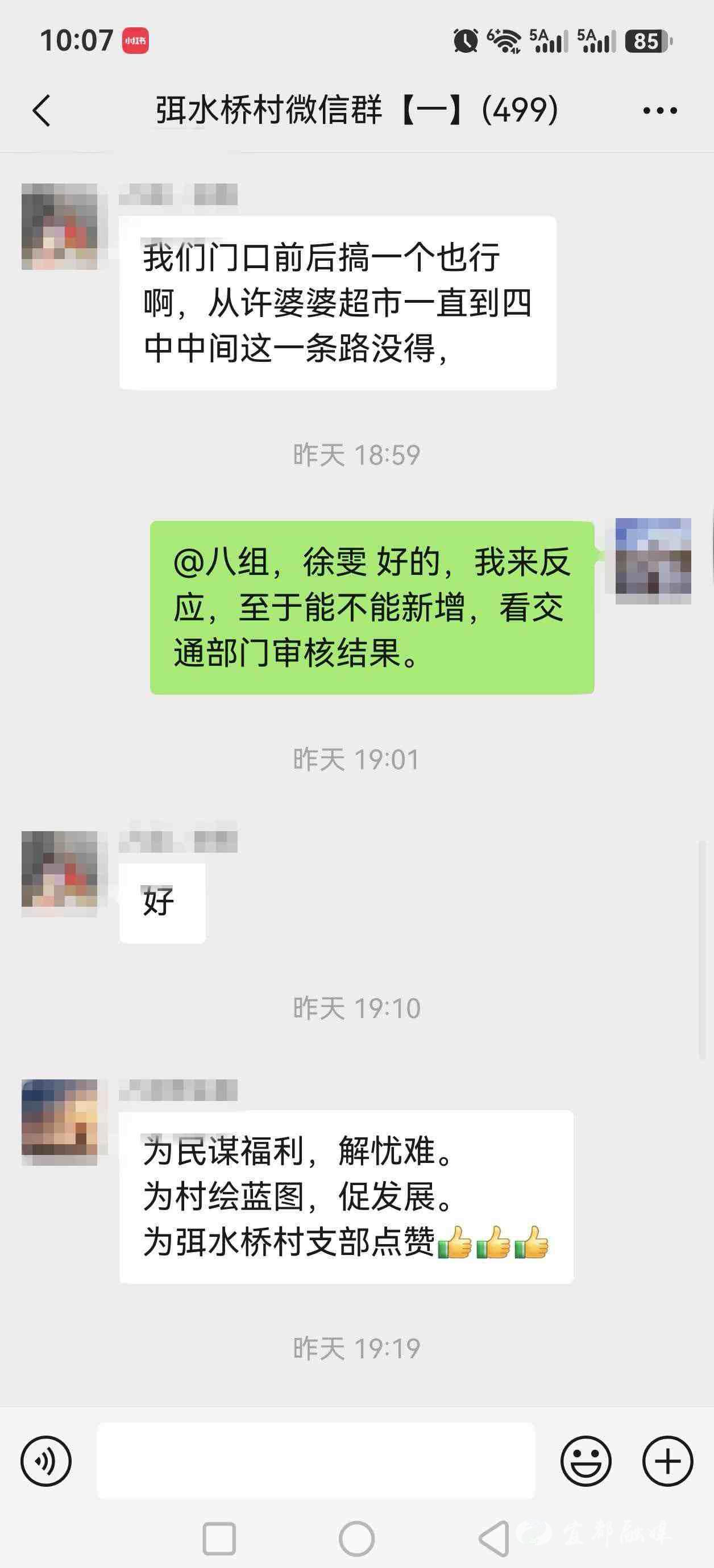This screenshot has width=714, height=1568.
Task: Open group chat info three-dot menu
Action: 660,111
